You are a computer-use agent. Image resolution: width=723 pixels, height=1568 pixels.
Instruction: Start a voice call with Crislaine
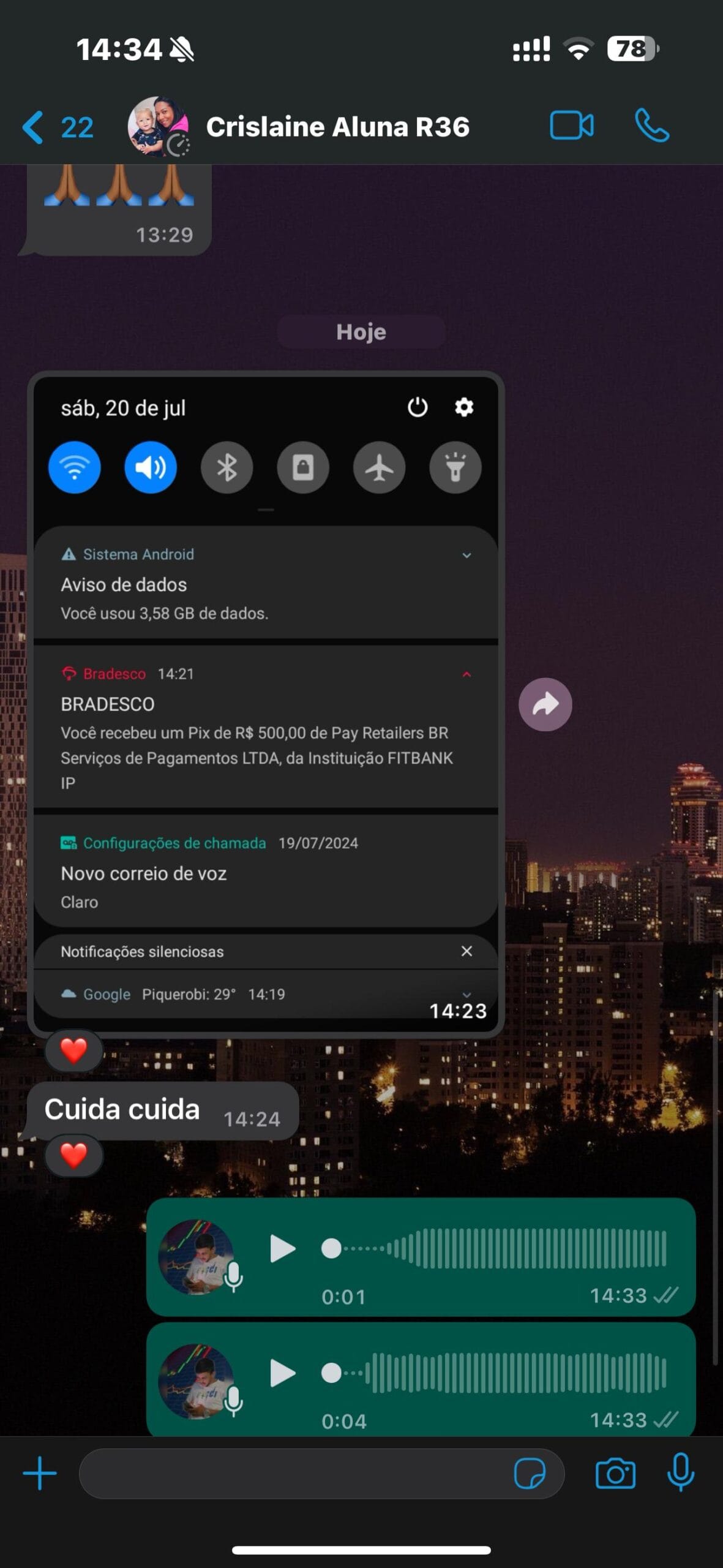tap(651, 126)
